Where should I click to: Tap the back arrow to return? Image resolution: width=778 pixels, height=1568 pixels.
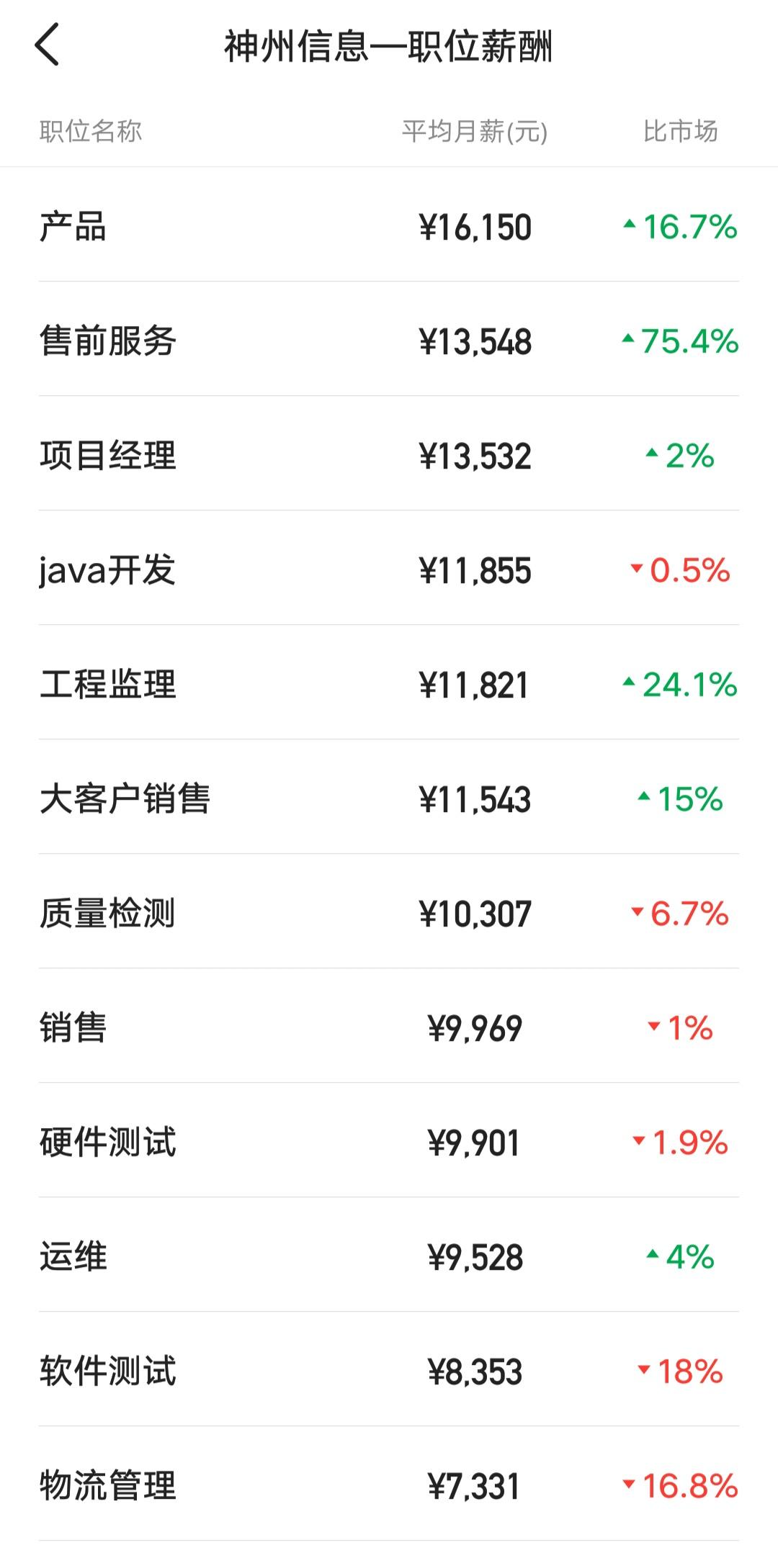tap(48, 45)
